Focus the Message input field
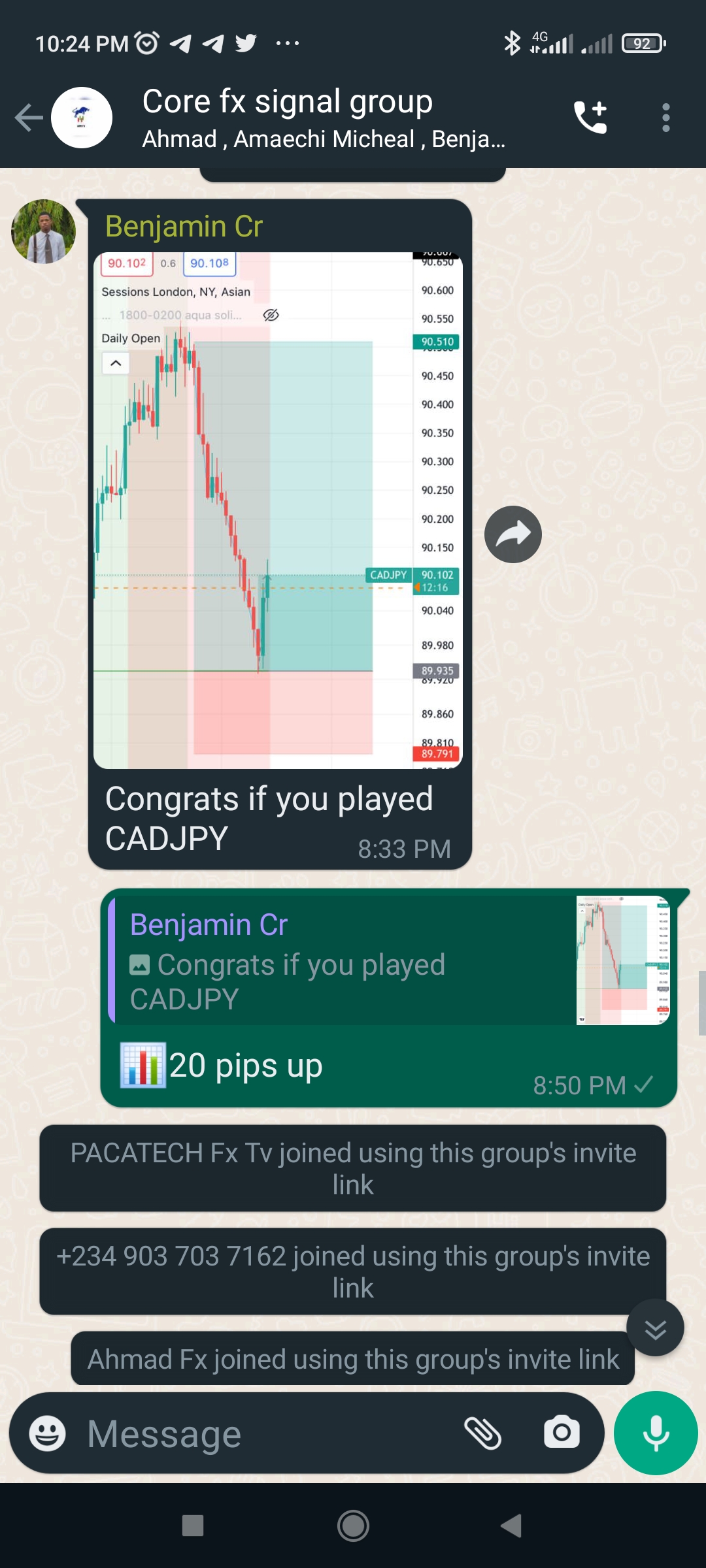Screen dimensions: 706x1568 click(261, 1433)
